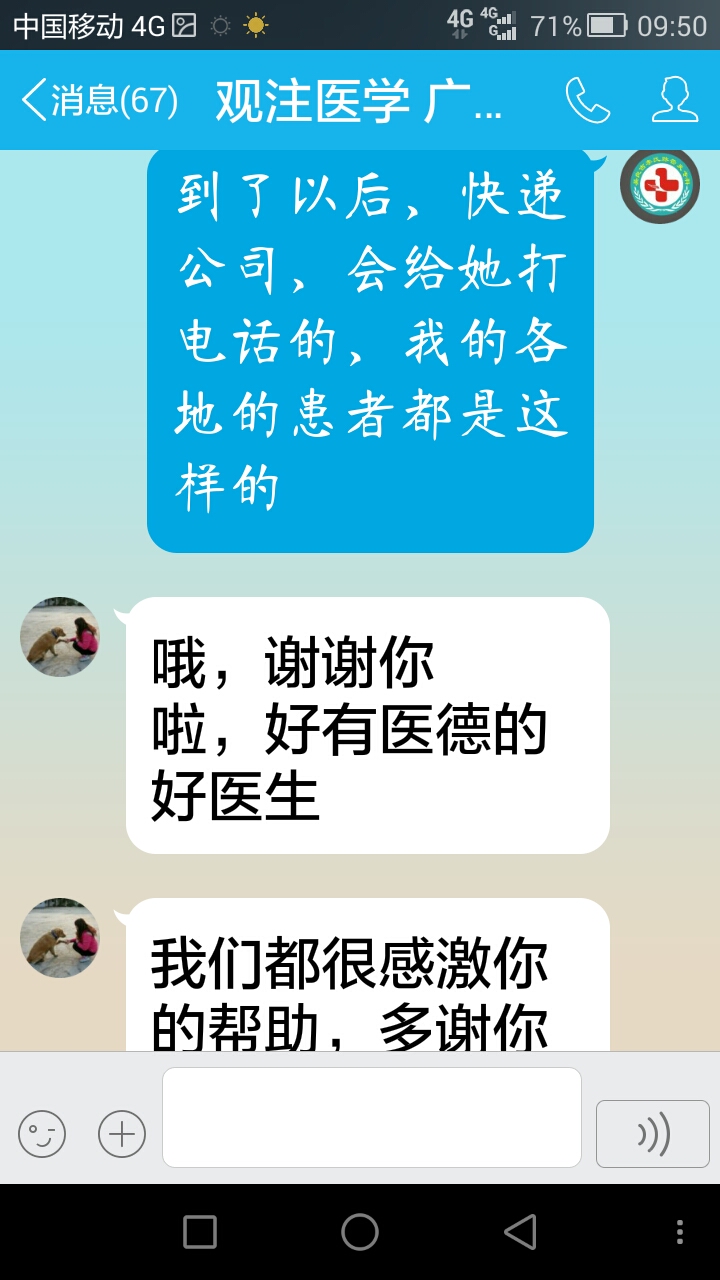Open sender avatar beside 我们都很感激你 message
Image resolution: width=720 pixels, height=1280 pixels.
coord(60,937)
